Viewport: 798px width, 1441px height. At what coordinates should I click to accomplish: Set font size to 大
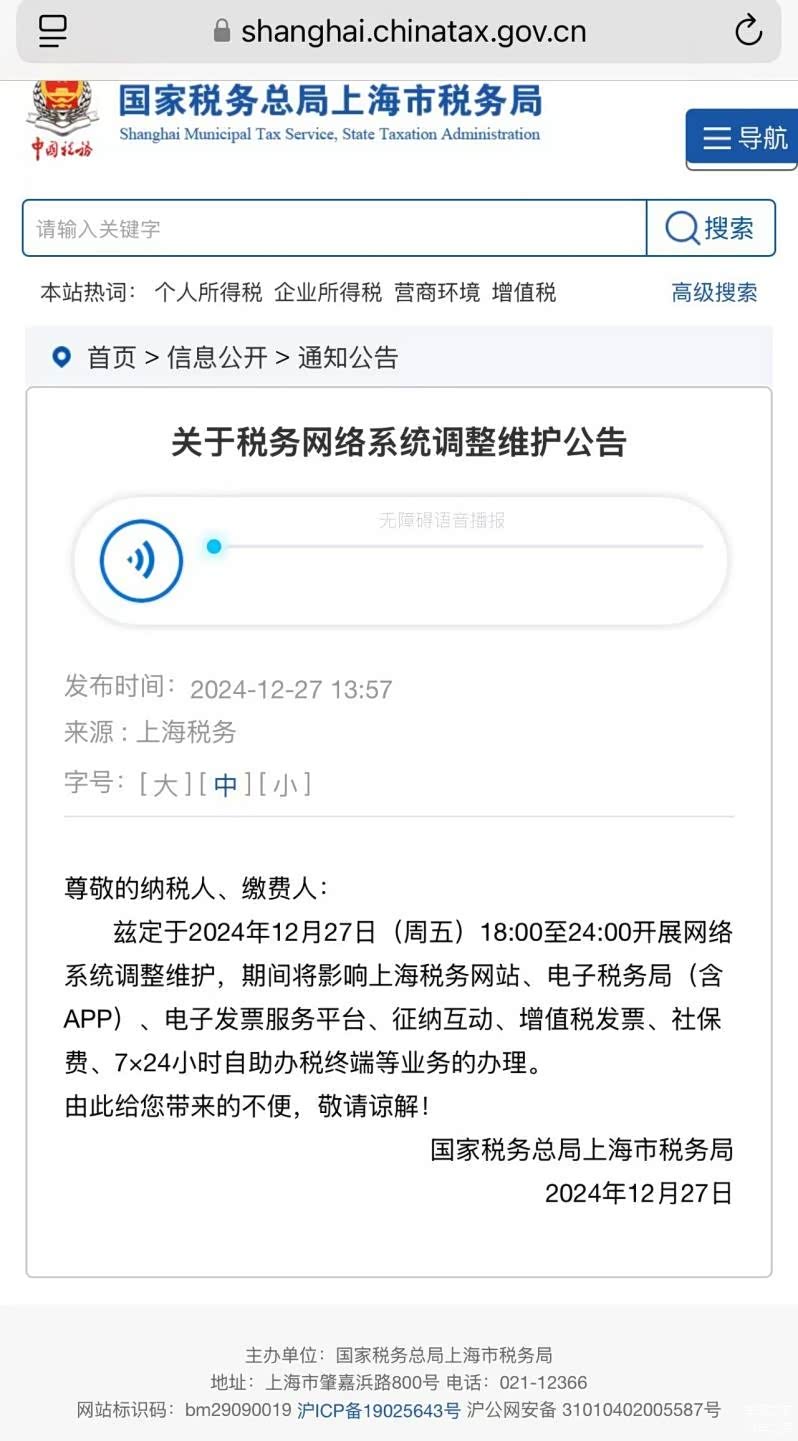(x=165, y=784)
